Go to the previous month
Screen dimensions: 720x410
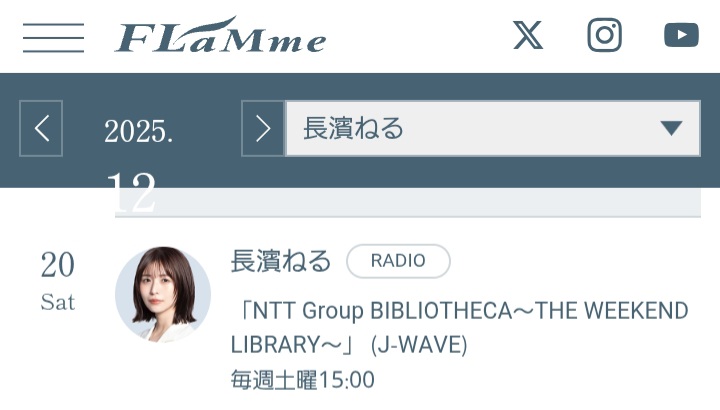tap(41, 128)
